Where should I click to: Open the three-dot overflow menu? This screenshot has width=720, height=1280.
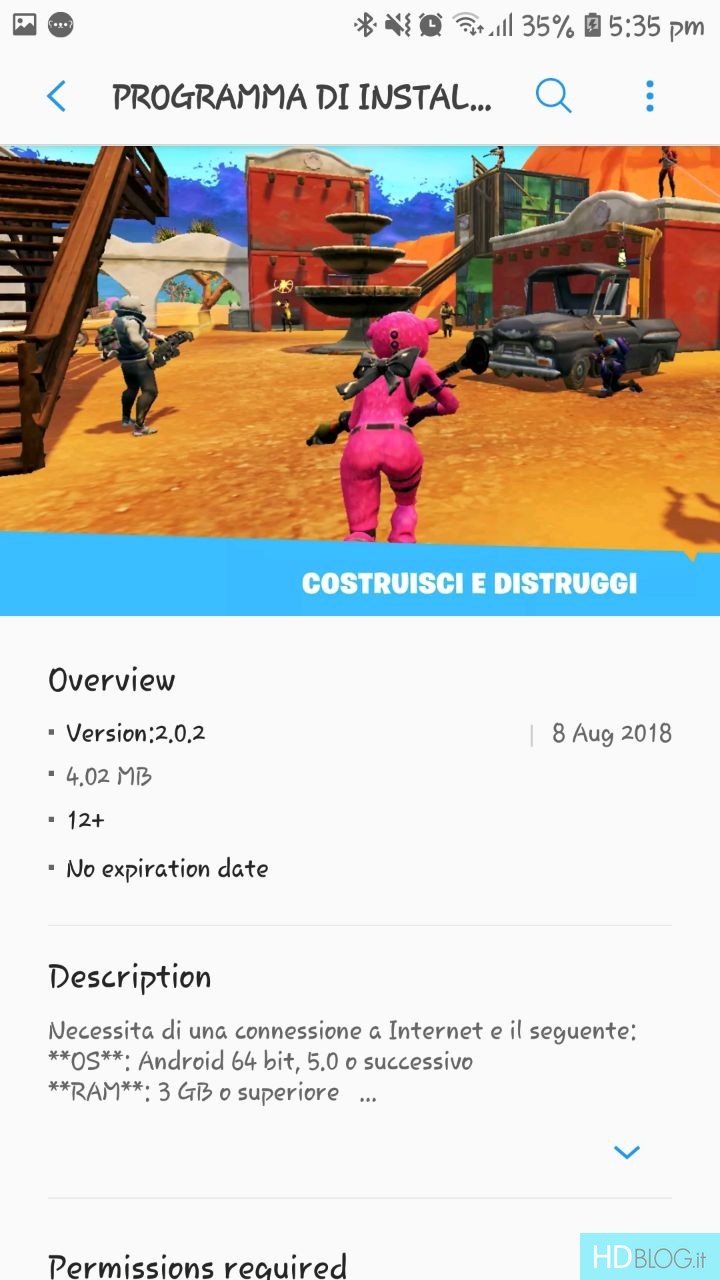pyautogui.click(x=649, y=97)
